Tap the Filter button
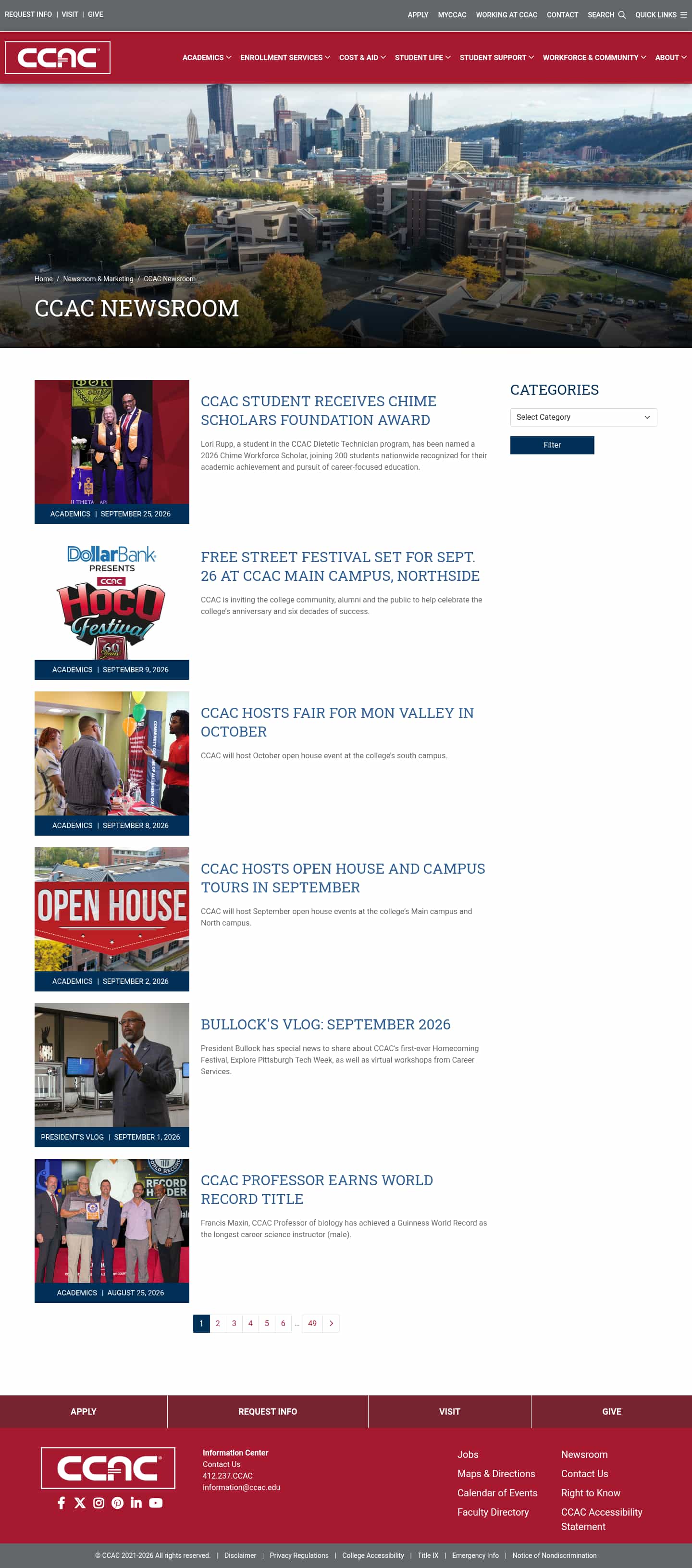The width and height of the screenshot is (692, 1568). click(x=552, y=445)
